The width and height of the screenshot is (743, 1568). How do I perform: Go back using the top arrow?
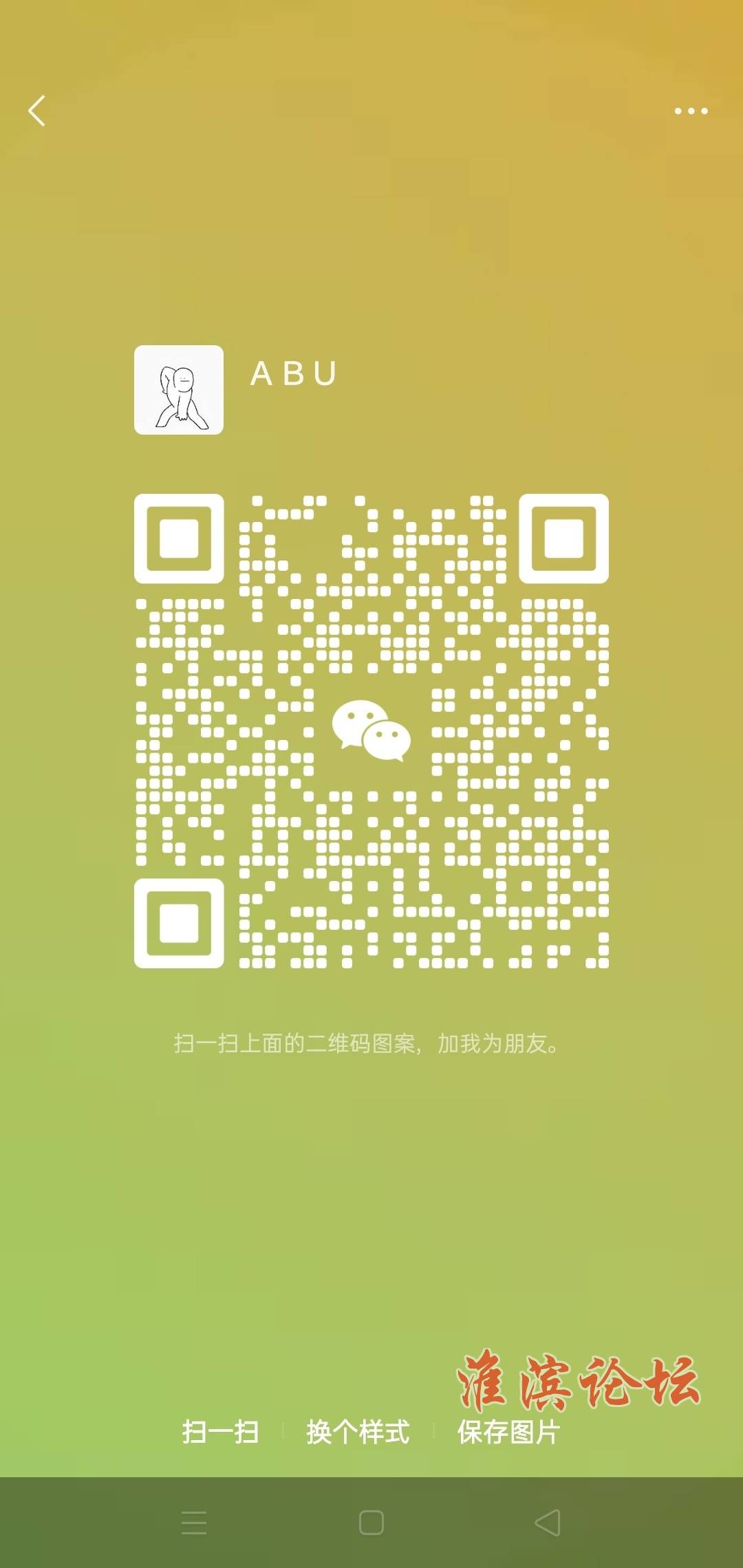coord(37,111)
